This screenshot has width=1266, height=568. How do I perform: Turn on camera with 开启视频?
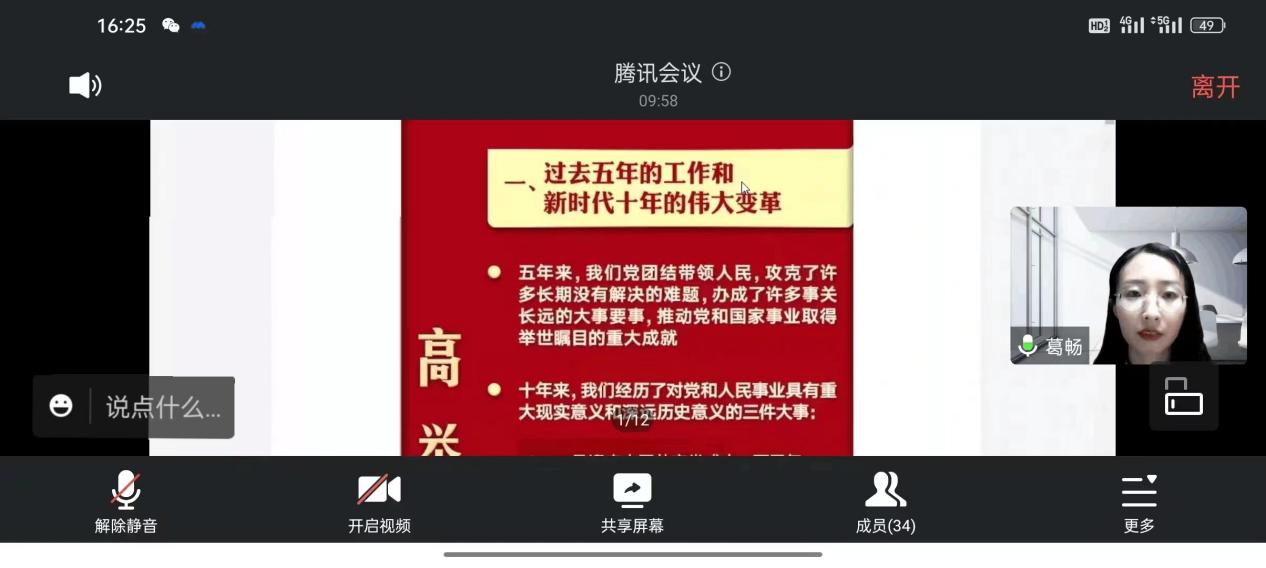click(379, 500)
